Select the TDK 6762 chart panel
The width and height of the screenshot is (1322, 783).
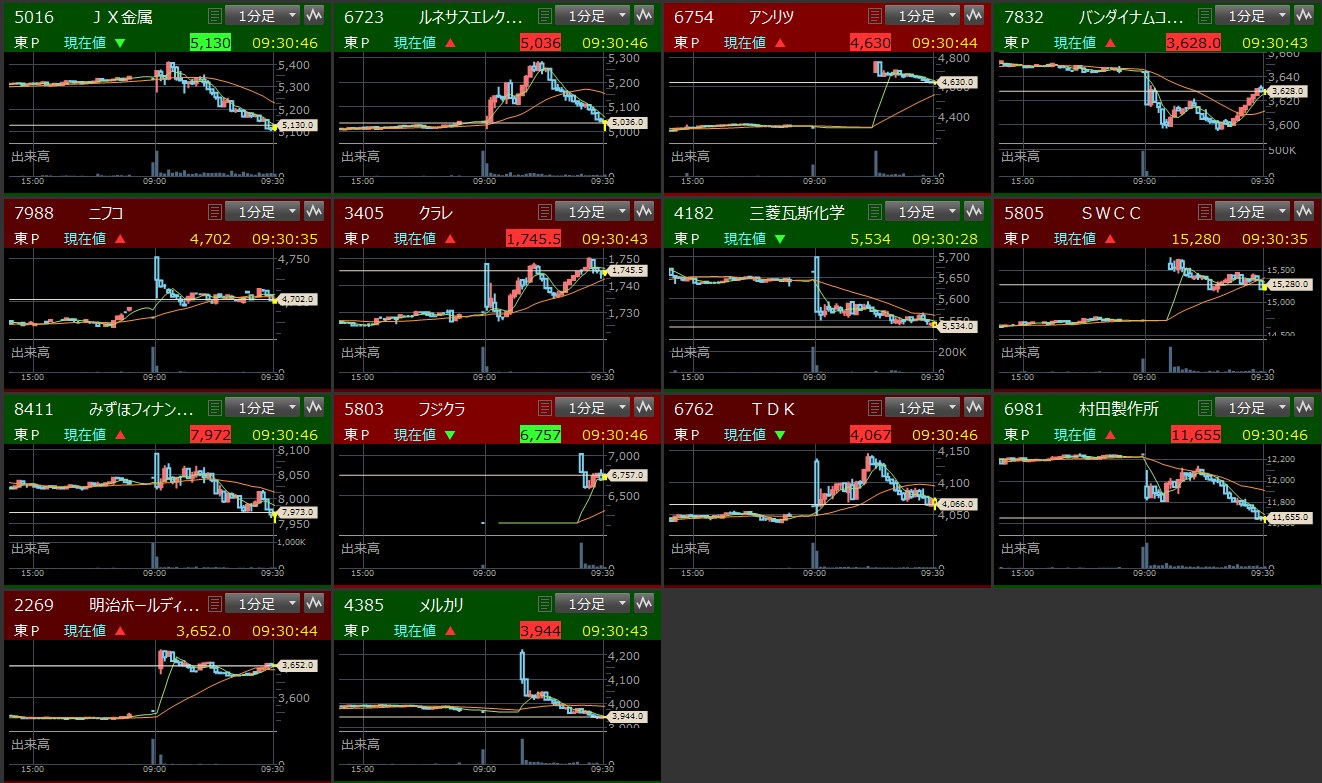pyautogui.click(x=826, y=490)
